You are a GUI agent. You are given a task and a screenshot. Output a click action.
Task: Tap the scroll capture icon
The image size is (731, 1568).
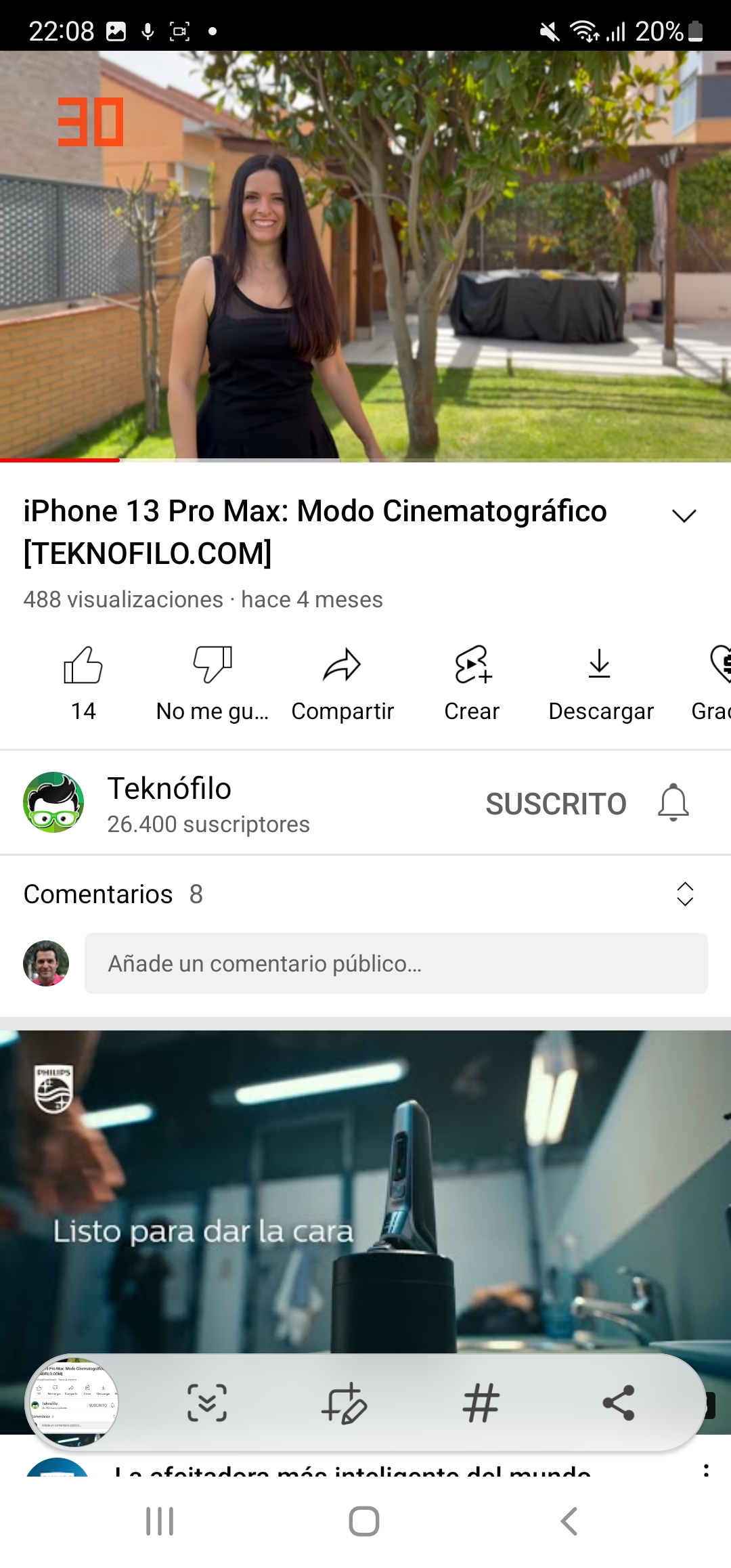[x=207, y=1402]
